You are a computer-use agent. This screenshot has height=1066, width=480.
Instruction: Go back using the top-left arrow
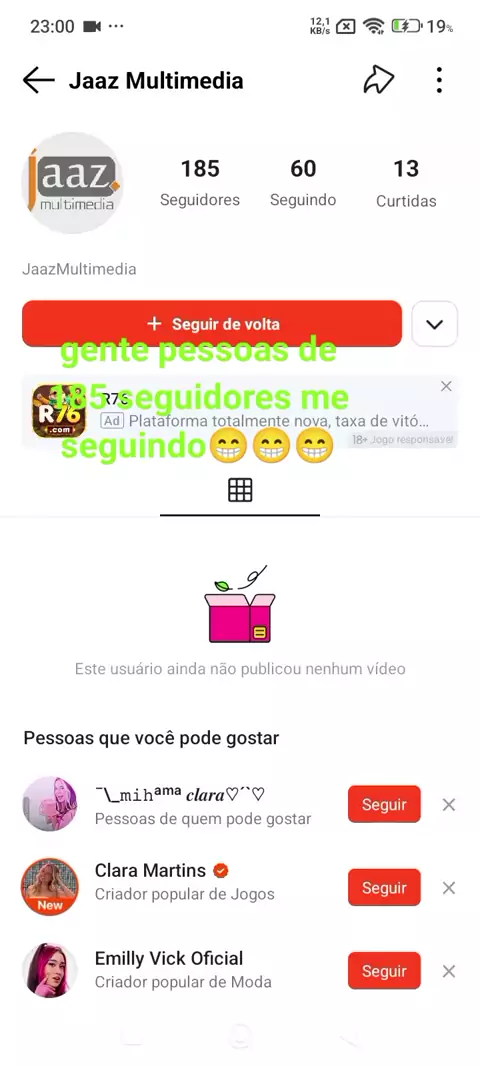39,81
